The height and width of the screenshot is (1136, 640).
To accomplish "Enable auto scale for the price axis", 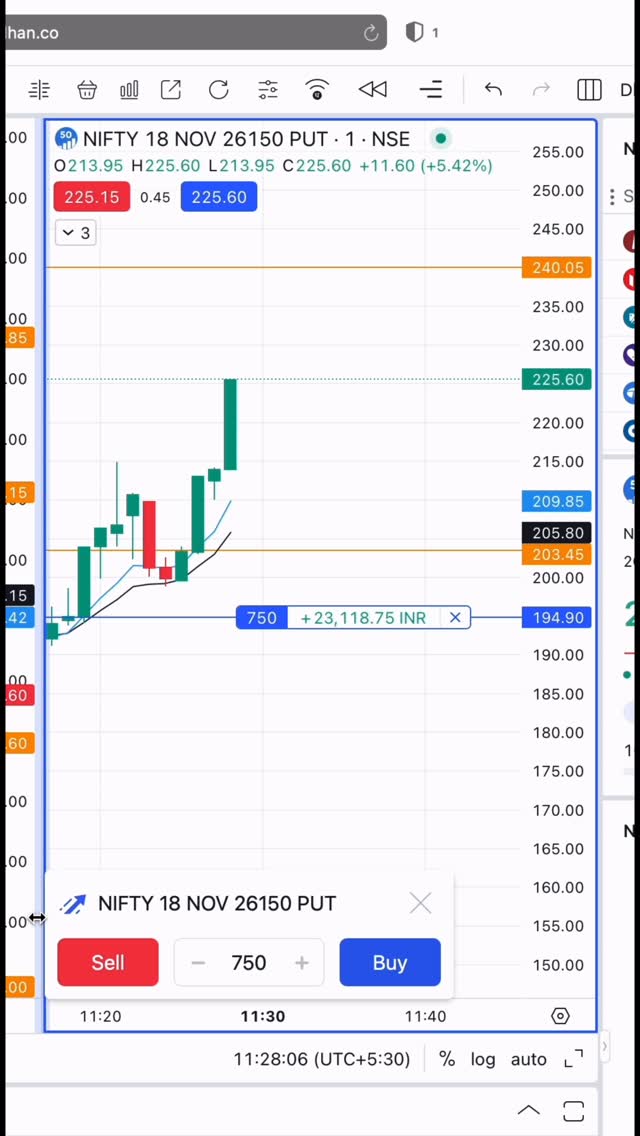I will tap(528, 1059).
